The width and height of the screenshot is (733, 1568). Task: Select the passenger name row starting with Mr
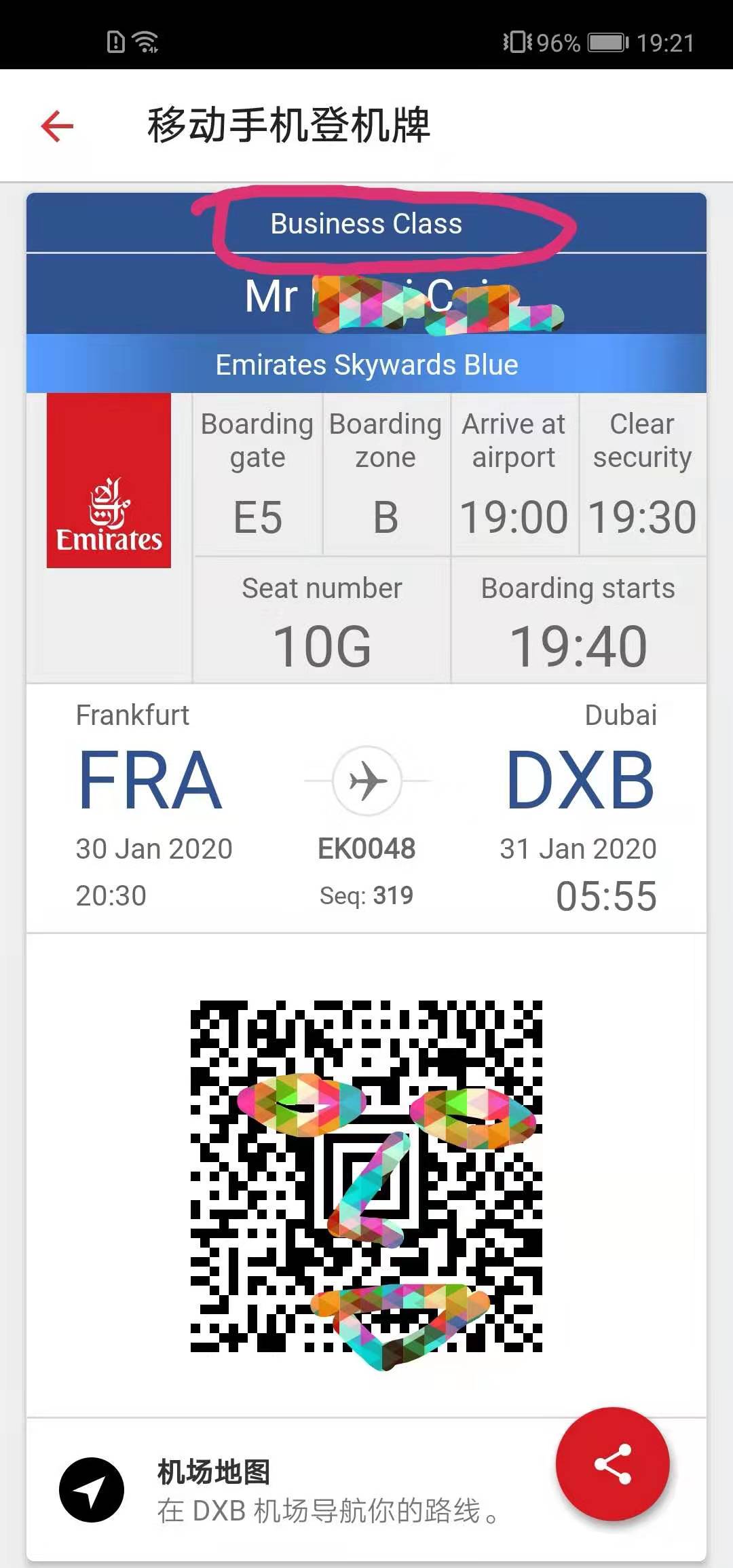pos(366,295)
